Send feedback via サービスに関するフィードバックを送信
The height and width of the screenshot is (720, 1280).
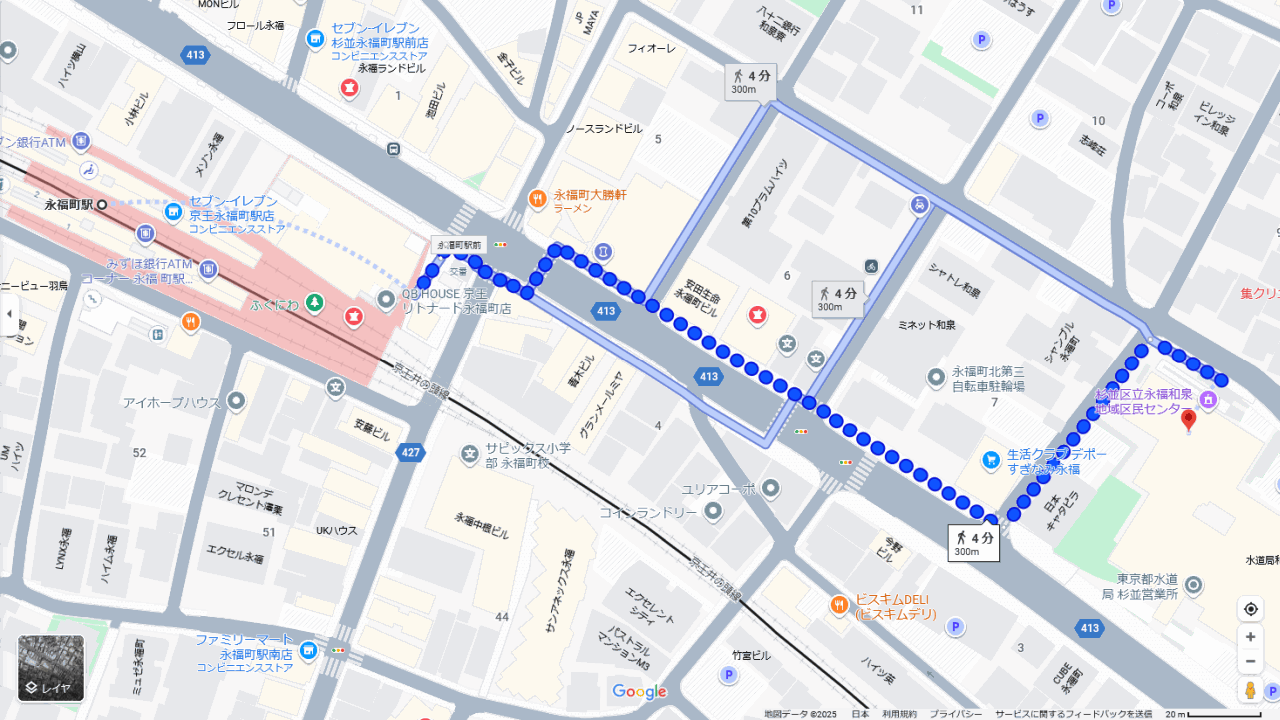pos(1073,714)
